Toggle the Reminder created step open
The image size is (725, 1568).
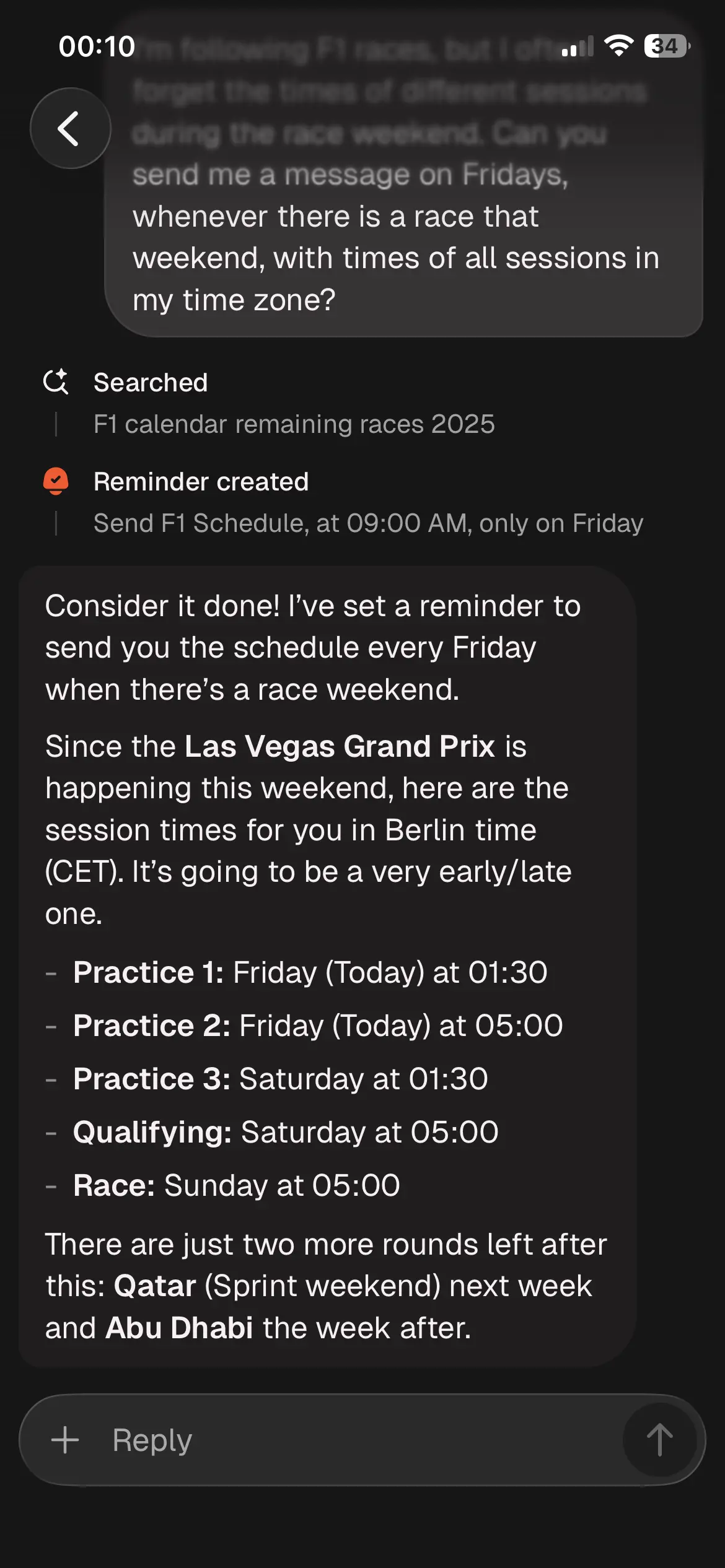point(201,481)
